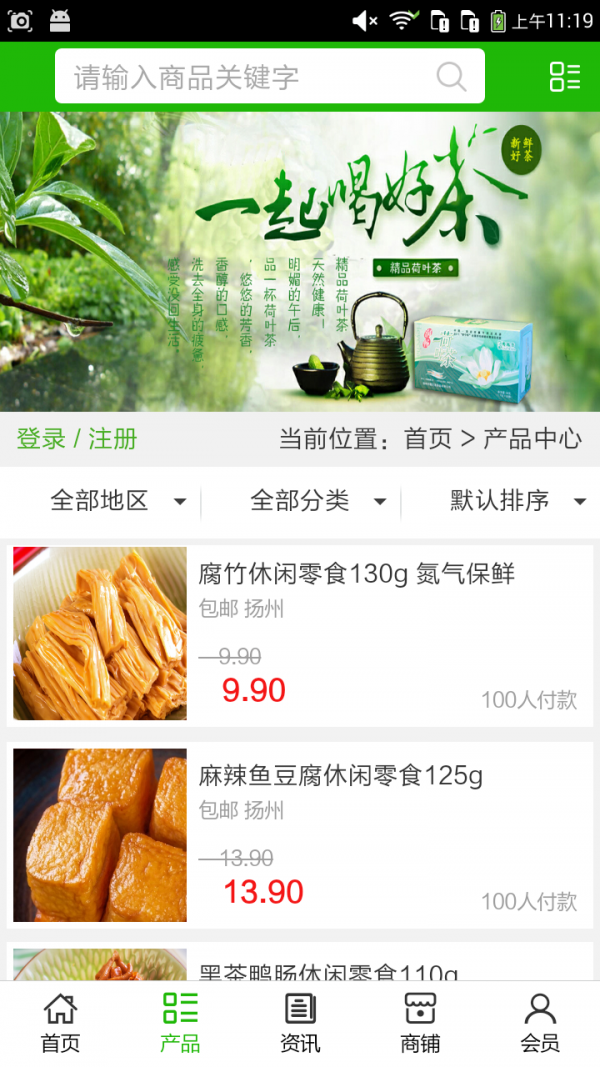Switch to the 首页 home tab
600x1067 pixels.
click(60, 1022)
